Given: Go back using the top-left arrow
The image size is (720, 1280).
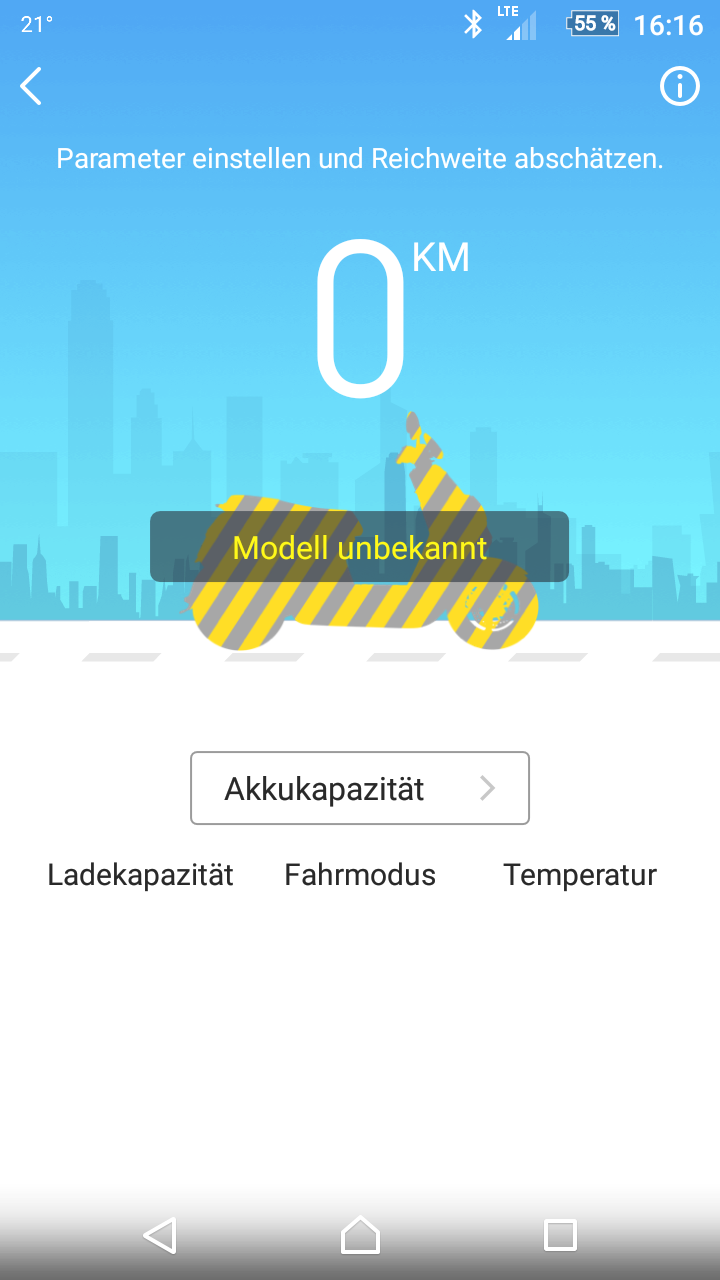Looking at the screenshot, I should (x=32, y=87).
